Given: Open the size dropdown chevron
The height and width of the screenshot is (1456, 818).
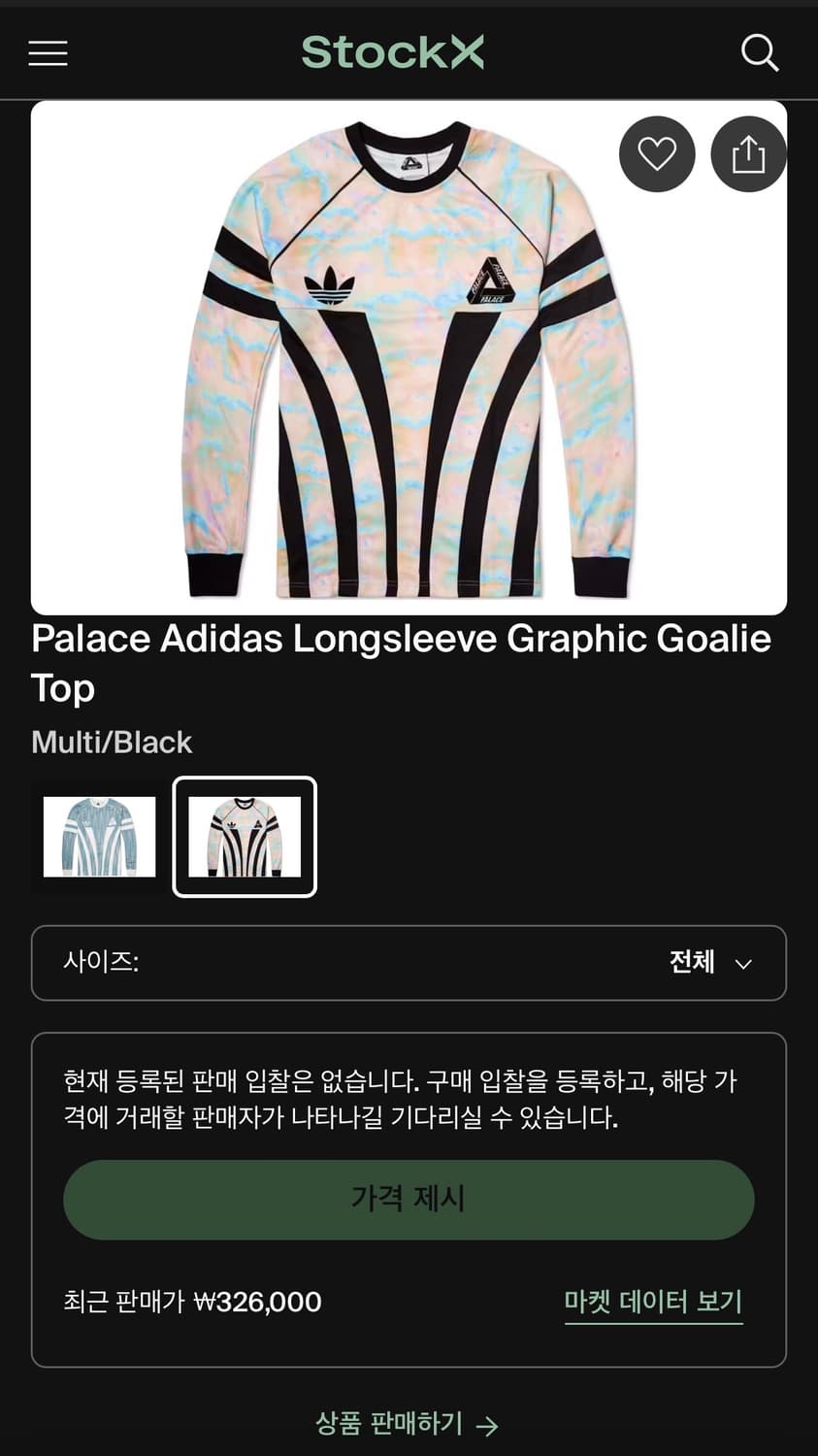Looking at the screenshot, I should 744,964.
